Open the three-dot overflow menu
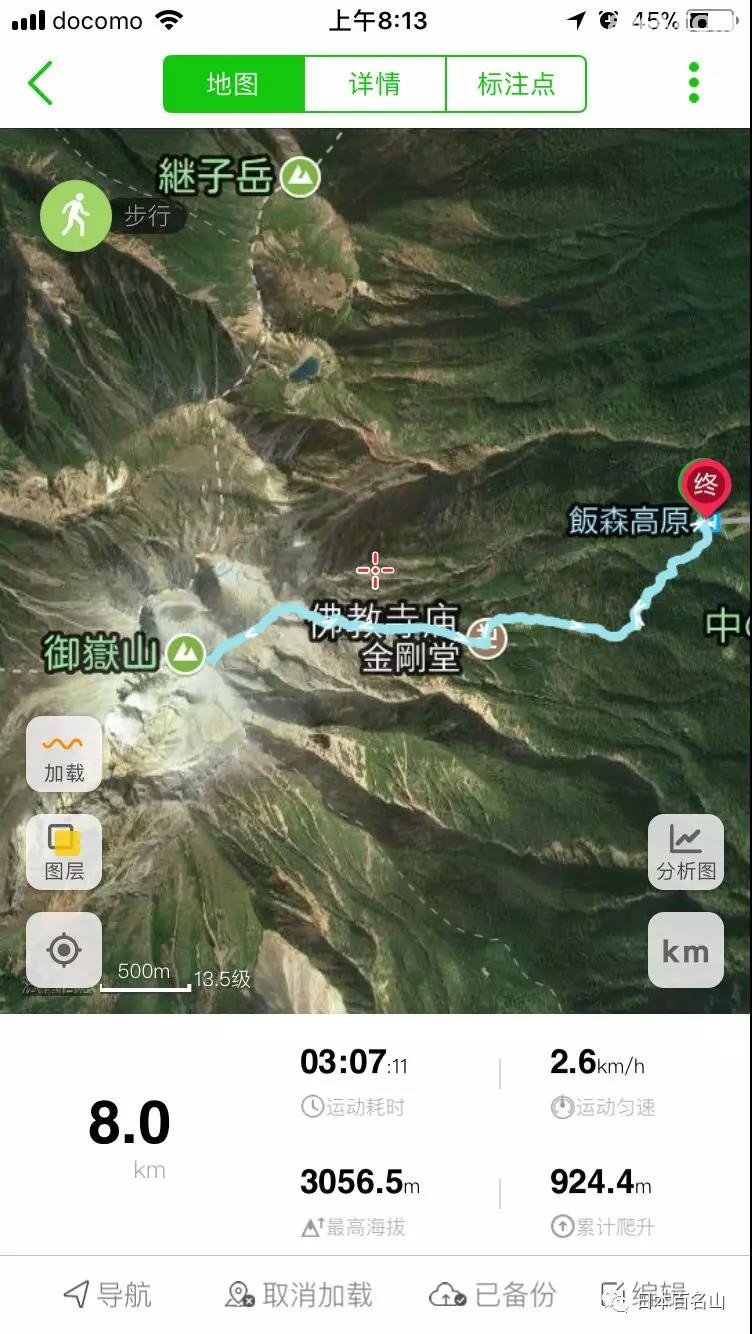752x1334 pixels. (694, 83)
